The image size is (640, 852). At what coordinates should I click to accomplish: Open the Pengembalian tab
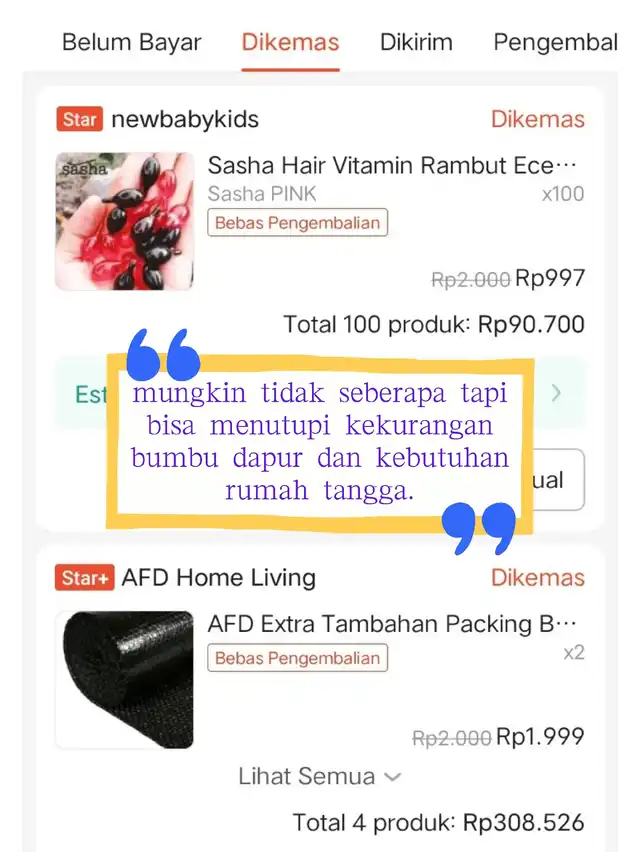click(556, 43)
